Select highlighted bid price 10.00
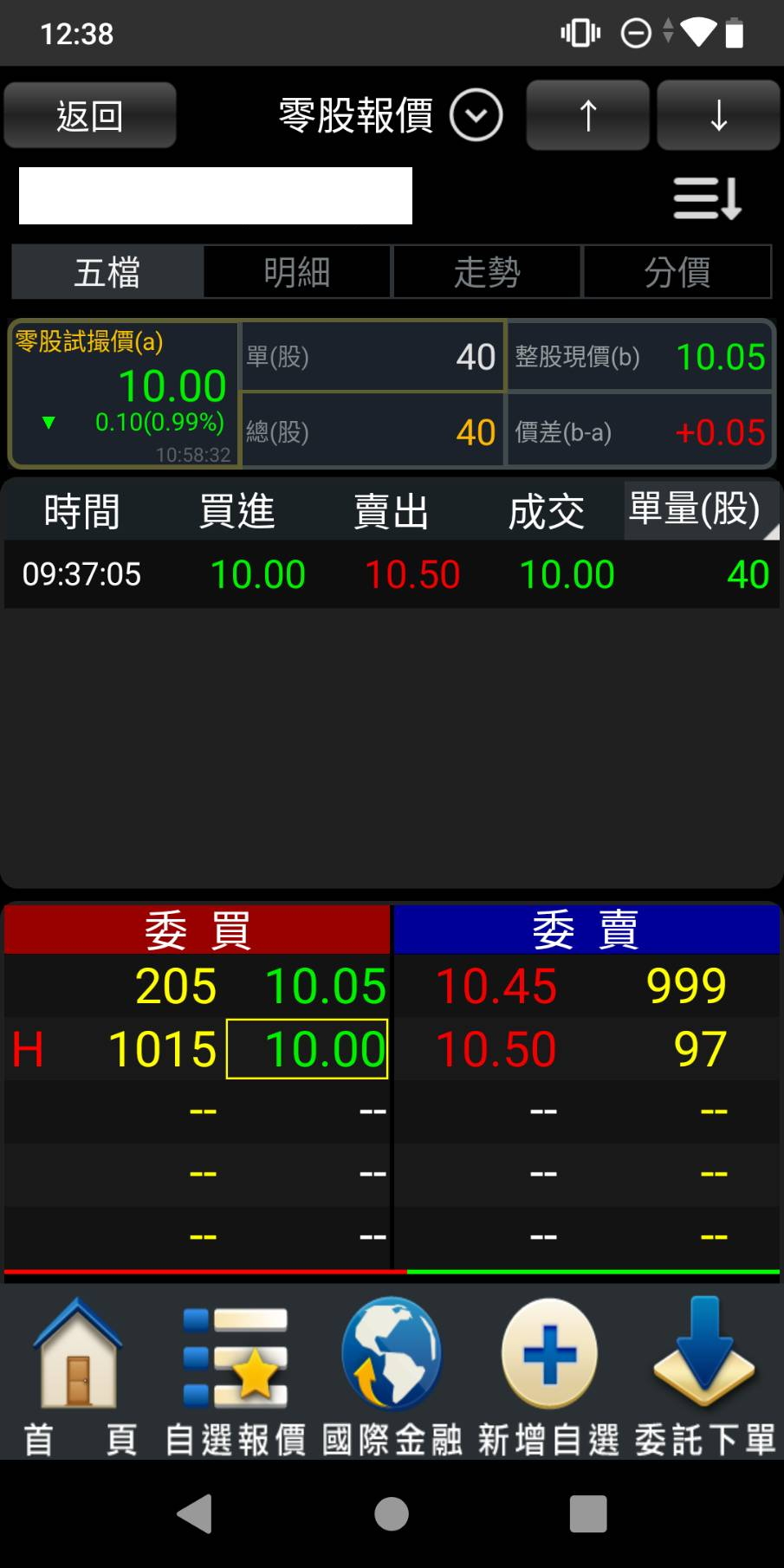 (x=307, y=1049)
